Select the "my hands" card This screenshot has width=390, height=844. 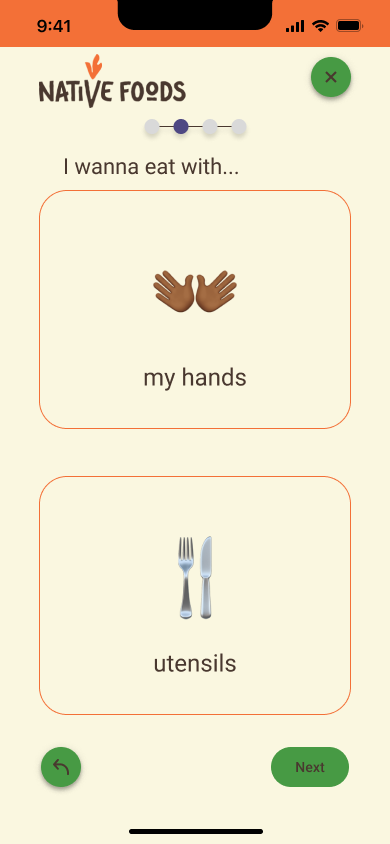pos(195,310)
